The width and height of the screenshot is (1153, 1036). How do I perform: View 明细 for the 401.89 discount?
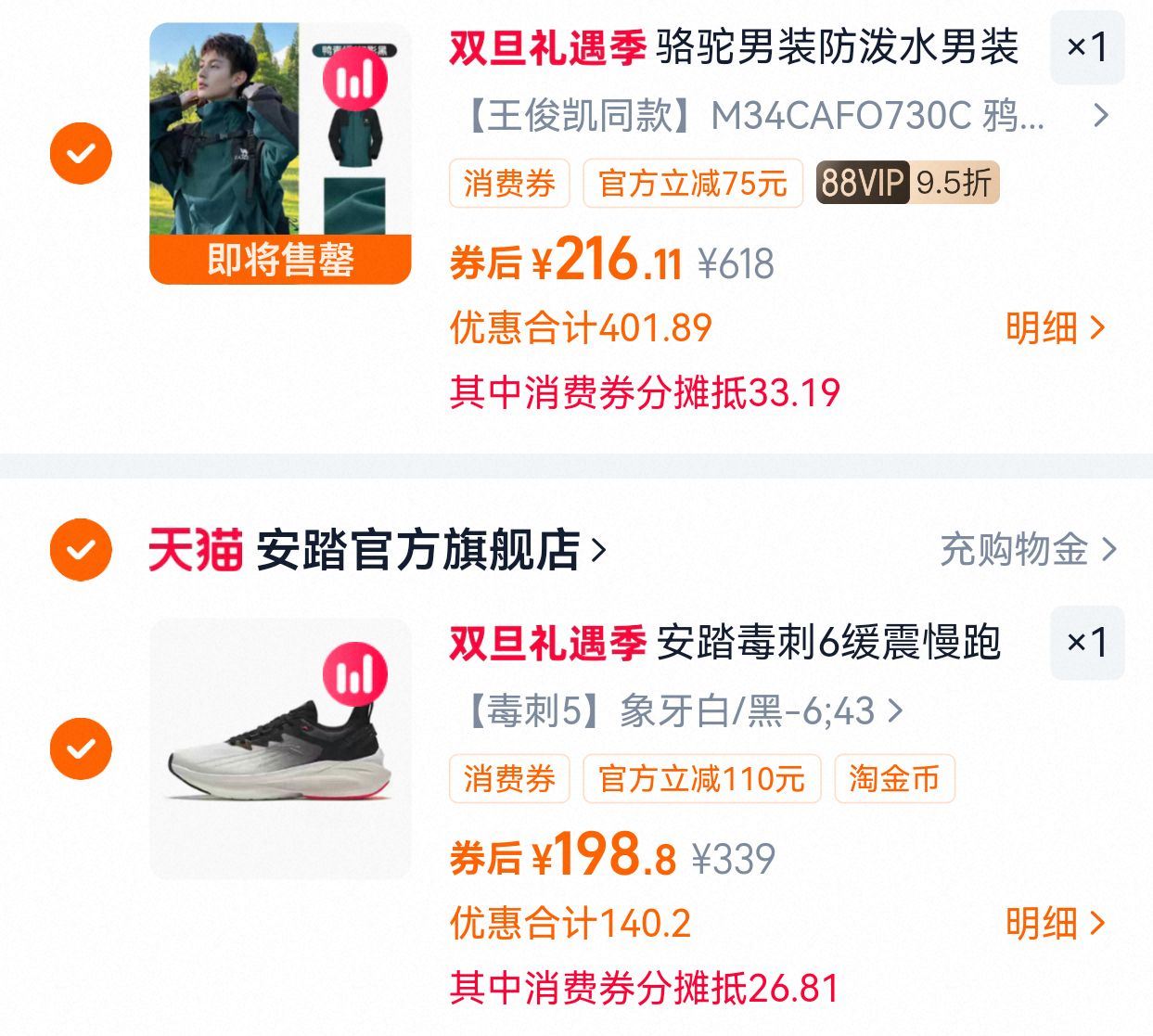pos(1055,328)
